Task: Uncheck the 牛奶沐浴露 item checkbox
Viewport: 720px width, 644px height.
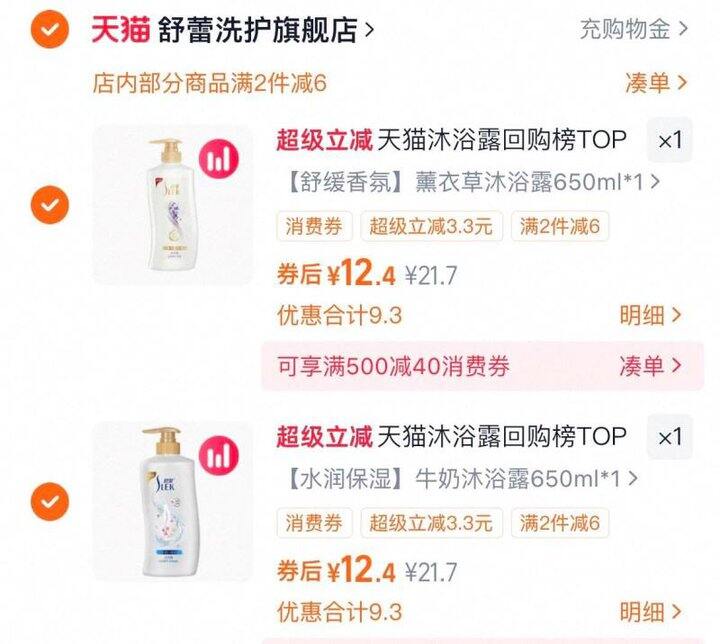Action: pos(50,502)
